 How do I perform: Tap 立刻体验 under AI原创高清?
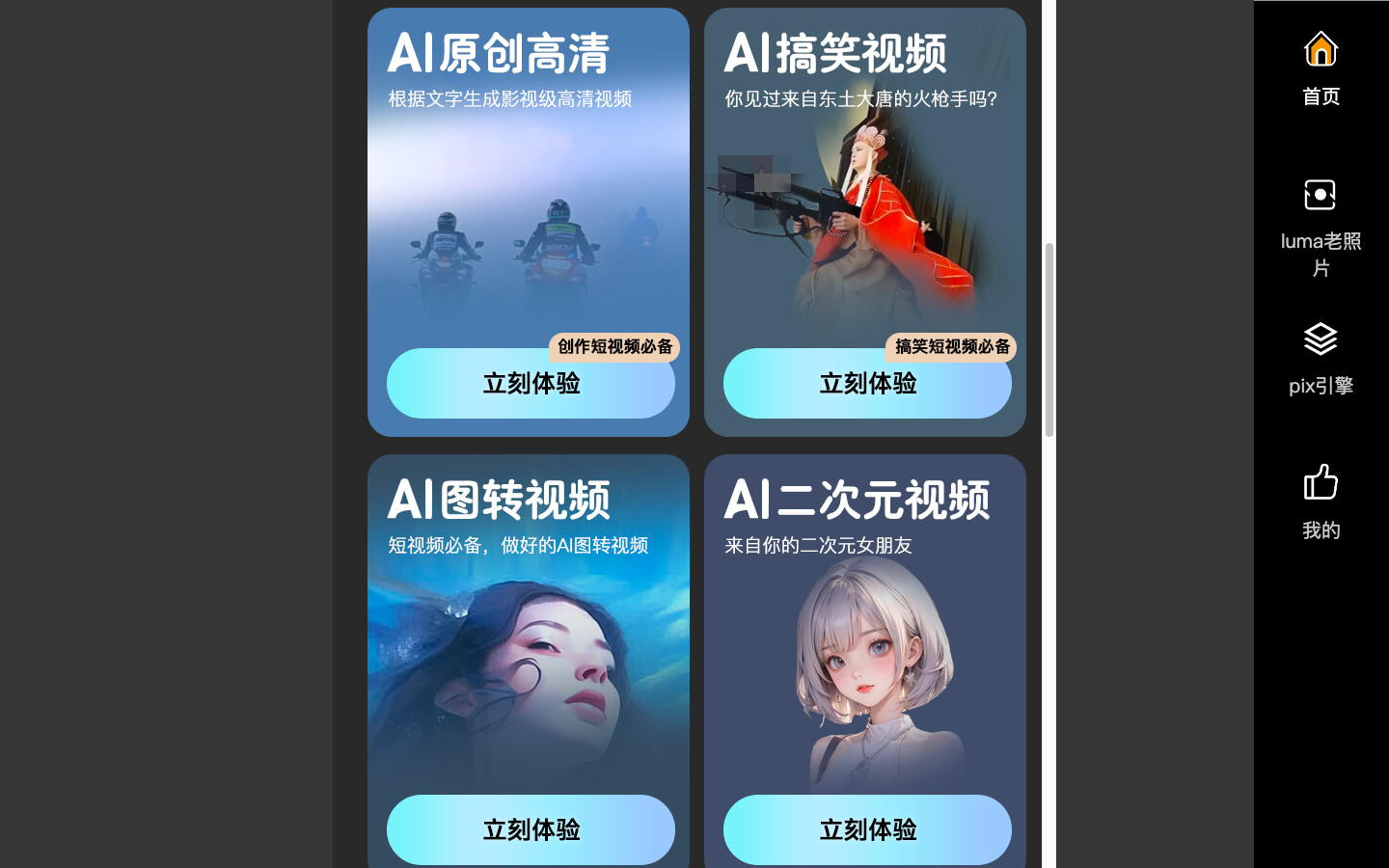coord(531,384)
